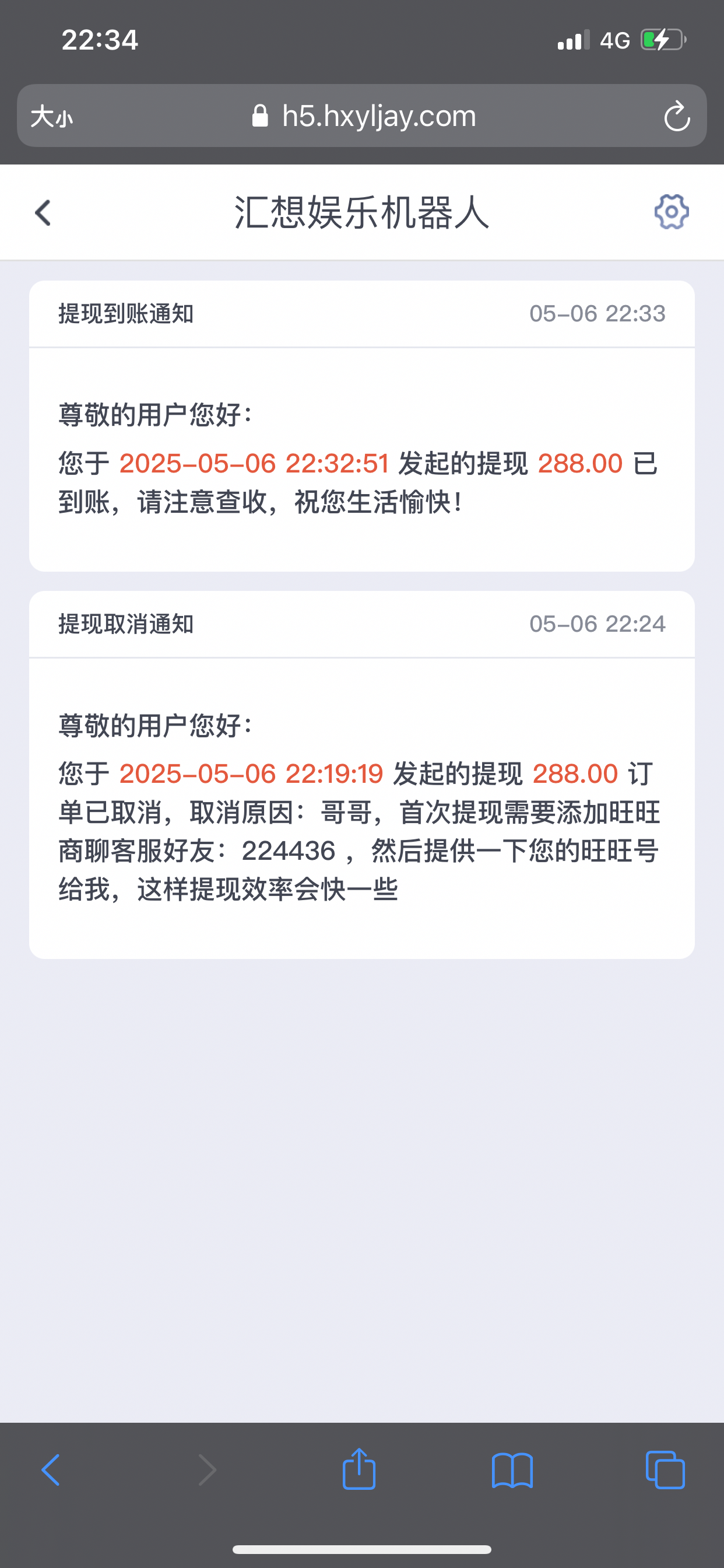Tap the h5.hxyljay.com address bar
724x1568 pixels.
click(x=362, y=116)
